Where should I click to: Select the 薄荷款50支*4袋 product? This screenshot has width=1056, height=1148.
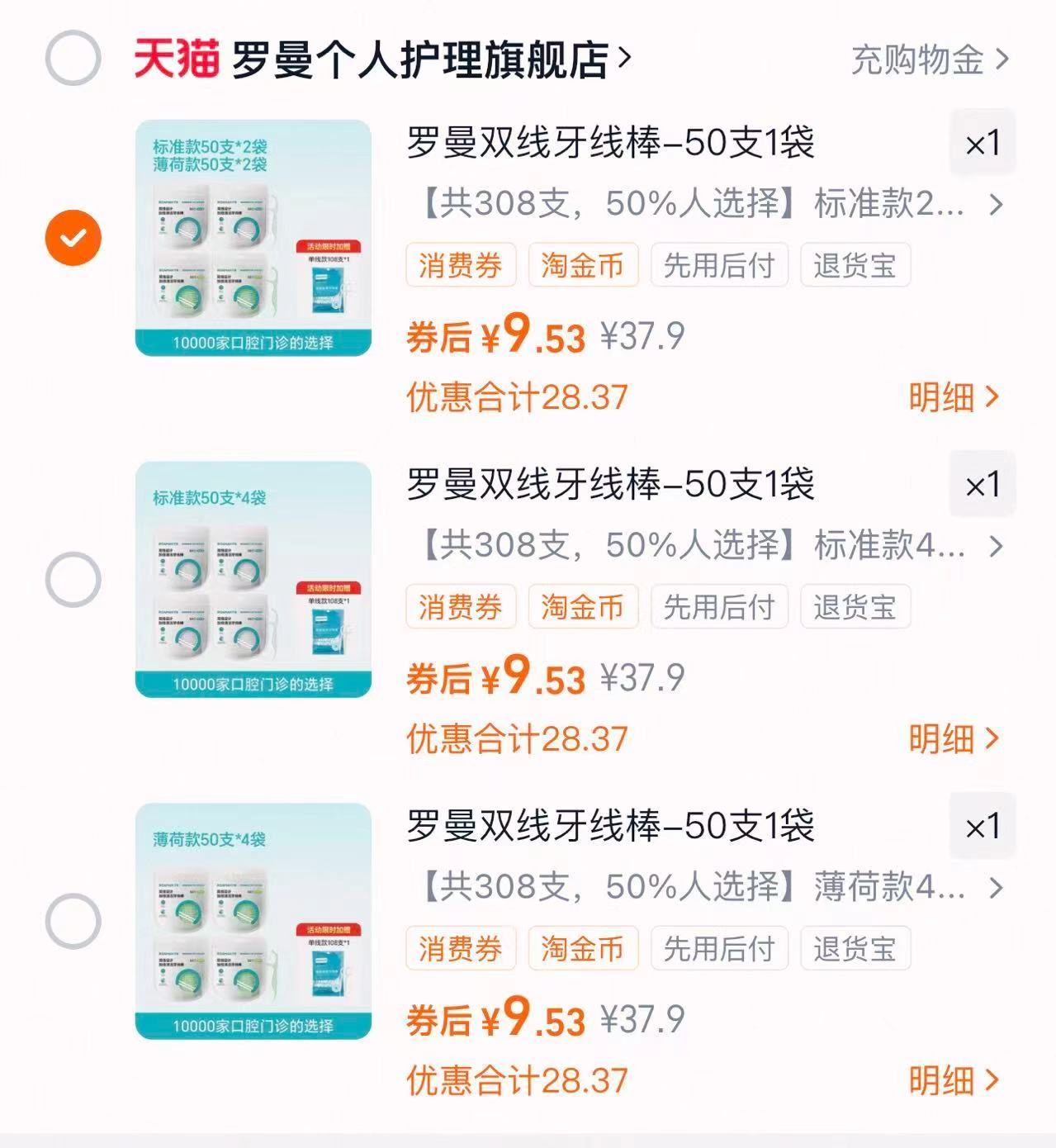(x=73, y=919)
